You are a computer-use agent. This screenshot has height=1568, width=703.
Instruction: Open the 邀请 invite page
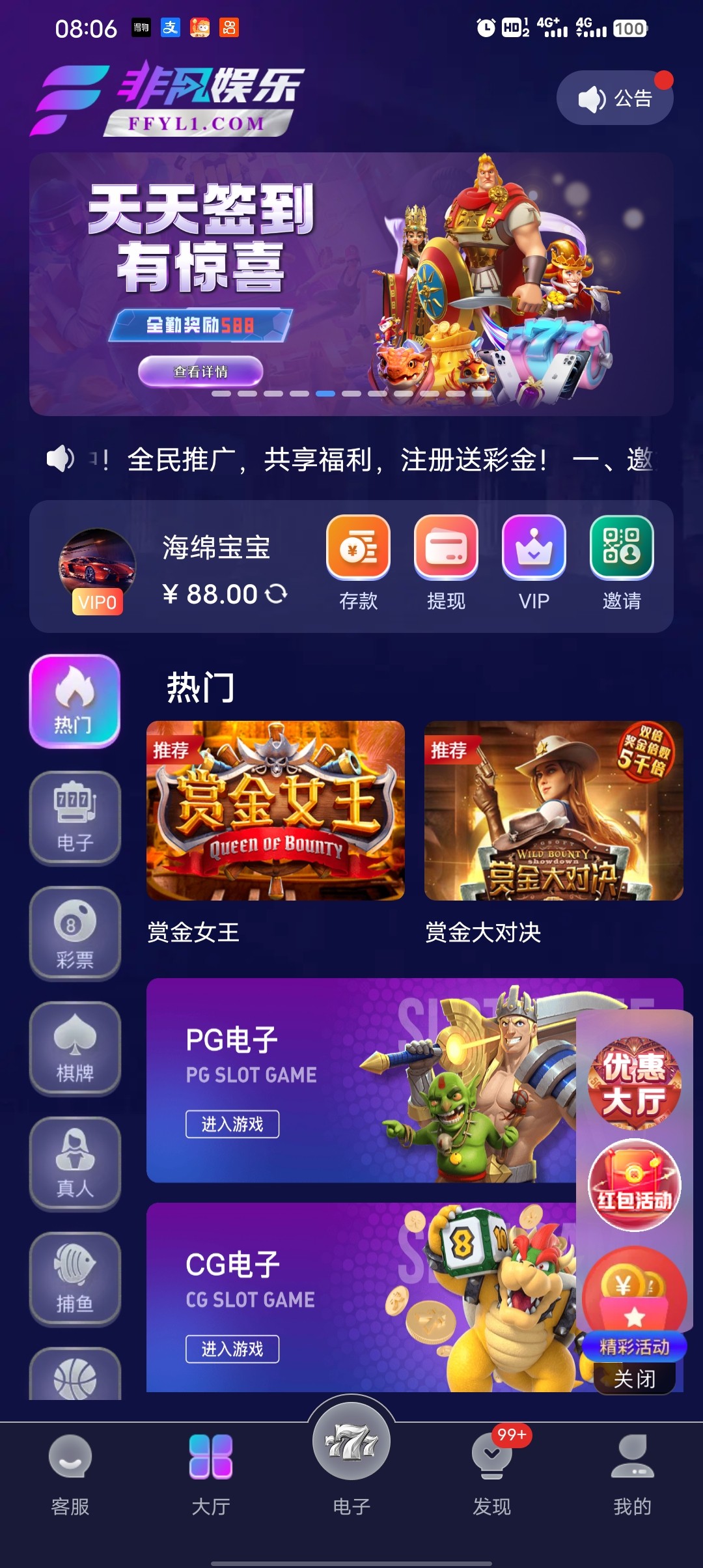point(622,561)
